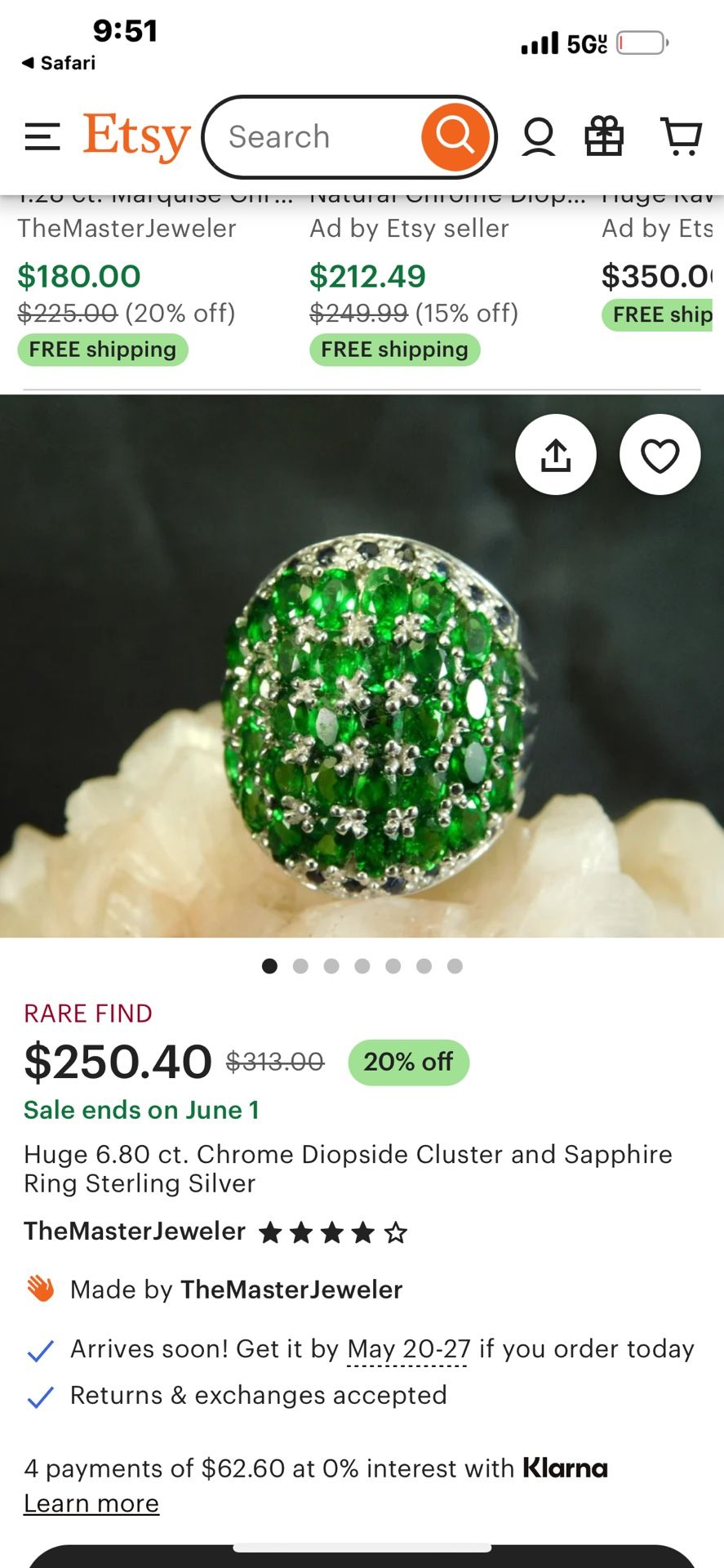The height and width of the screenshot is (1568, 724).
Task: Tap the cellular signal indicator
Action: (x=539, y=42)
